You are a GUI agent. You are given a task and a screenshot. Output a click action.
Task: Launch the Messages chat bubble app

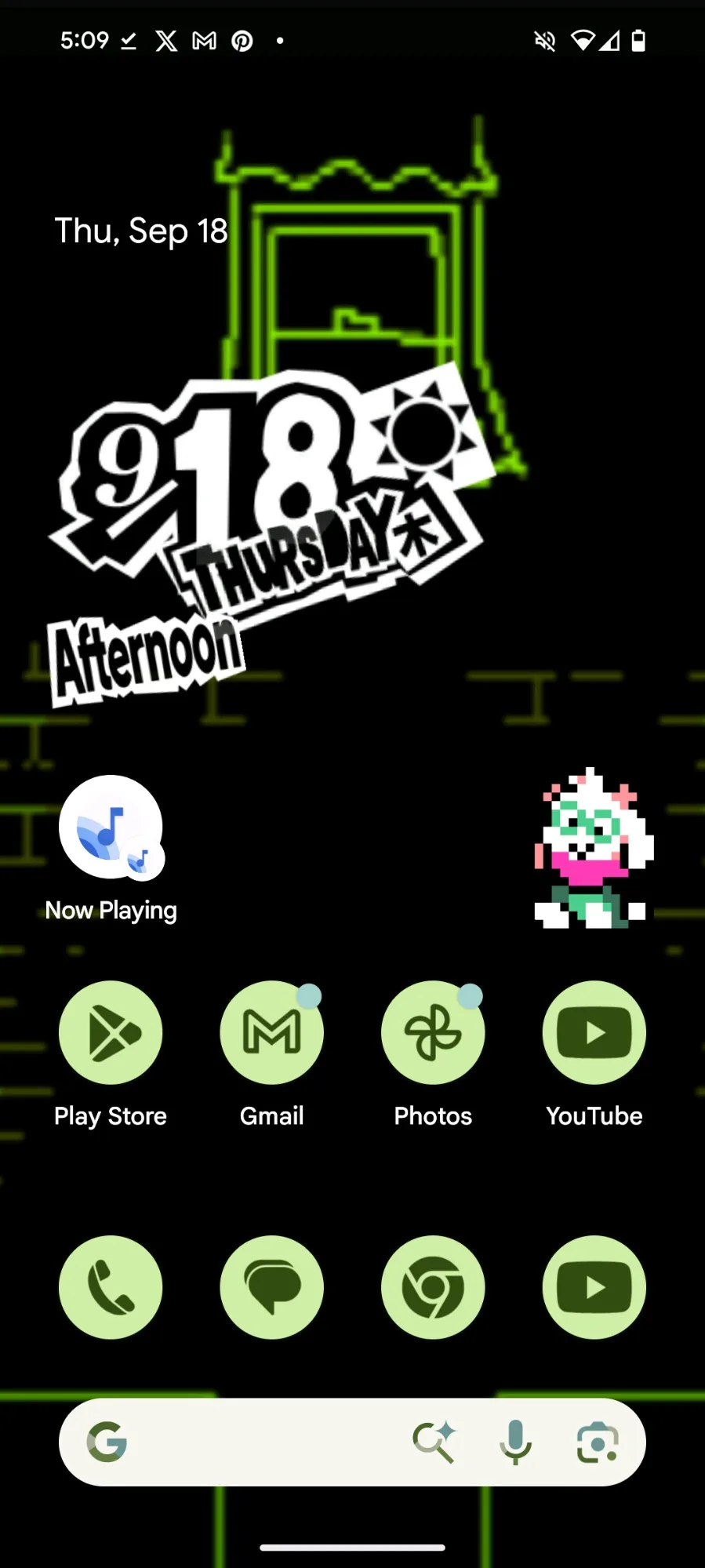pos(271,1287)
